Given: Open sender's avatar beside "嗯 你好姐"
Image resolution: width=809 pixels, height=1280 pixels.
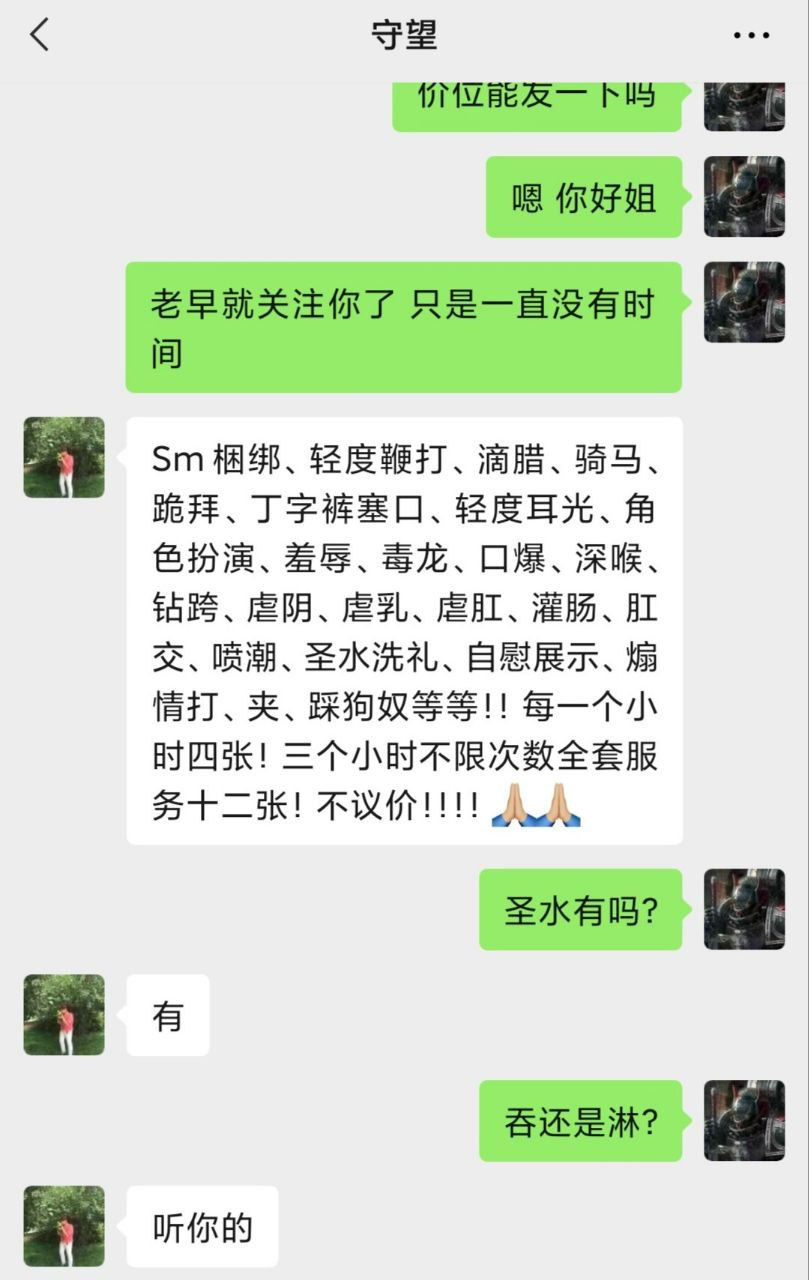Looking at the screenshot, I should coord(744,197).
